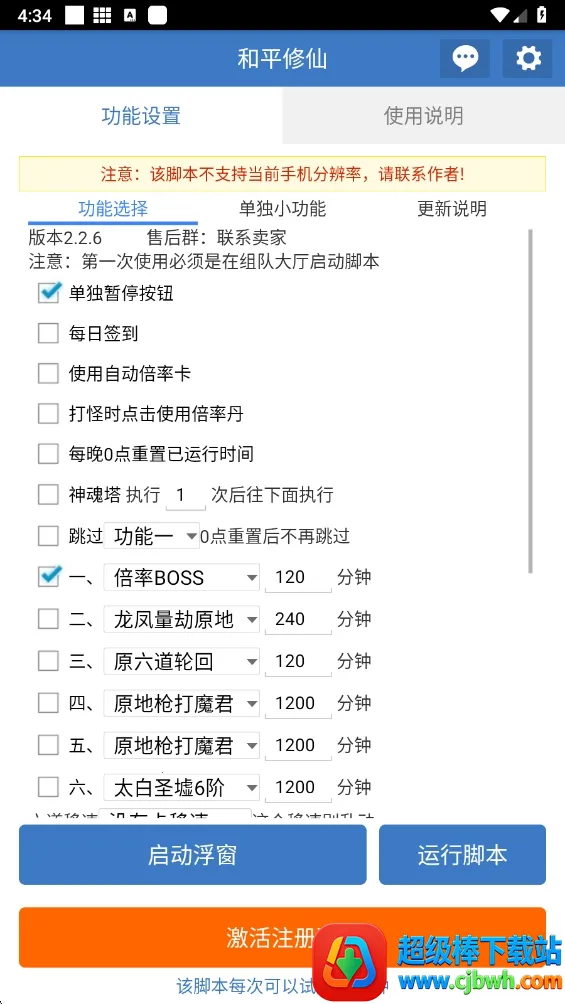Tick 每晚0点重置已运行时间 checkbox

point(49,455)
